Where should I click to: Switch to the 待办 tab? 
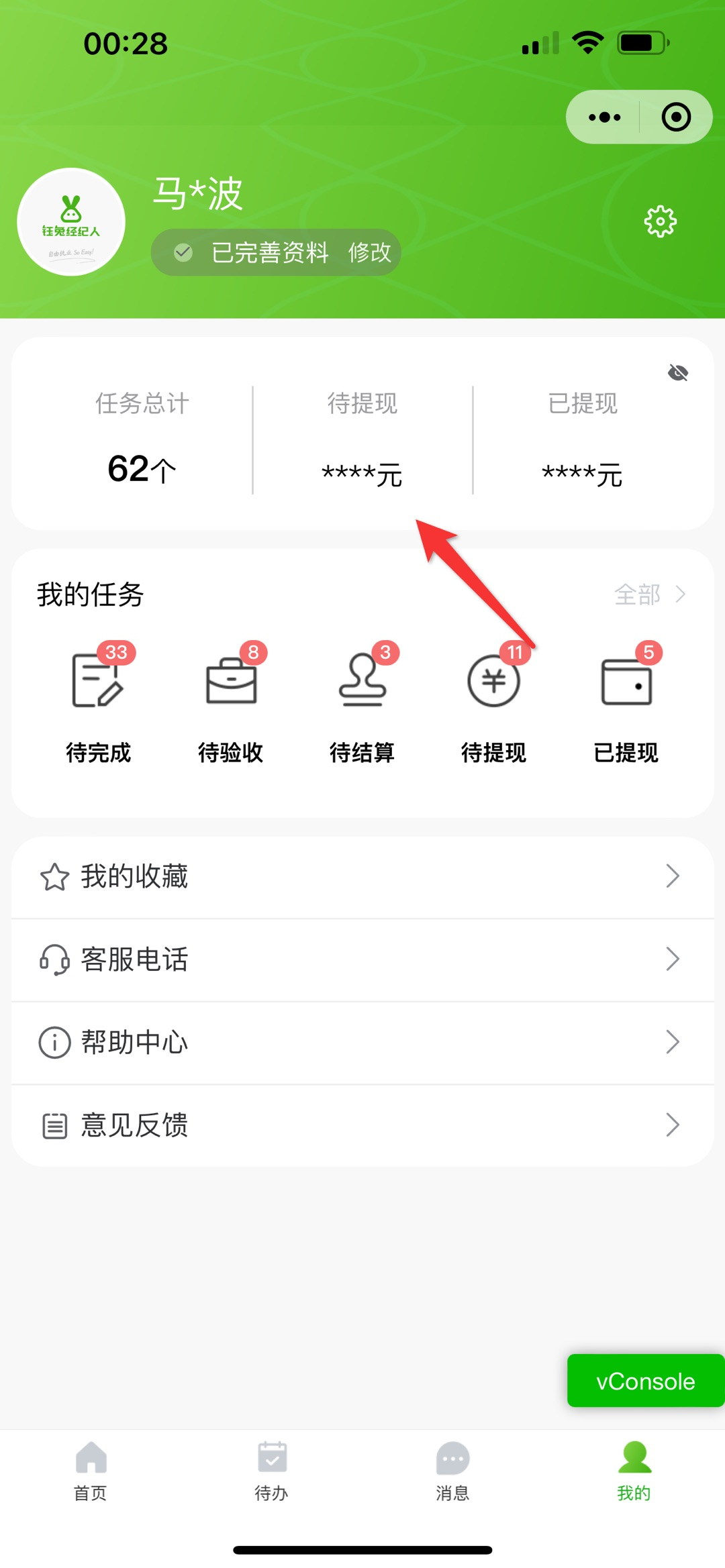272,1471
